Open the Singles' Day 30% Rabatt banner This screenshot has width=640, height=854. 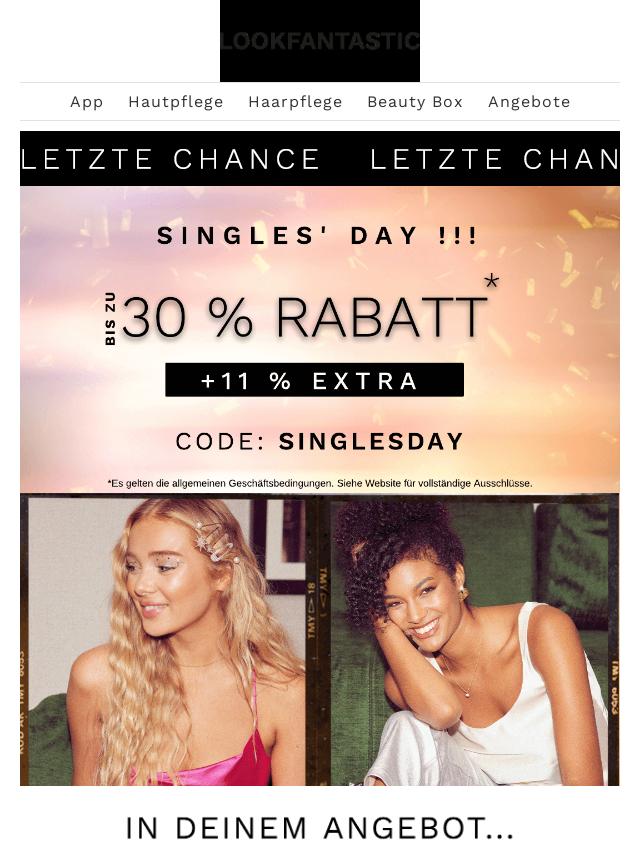coord(320,340)
